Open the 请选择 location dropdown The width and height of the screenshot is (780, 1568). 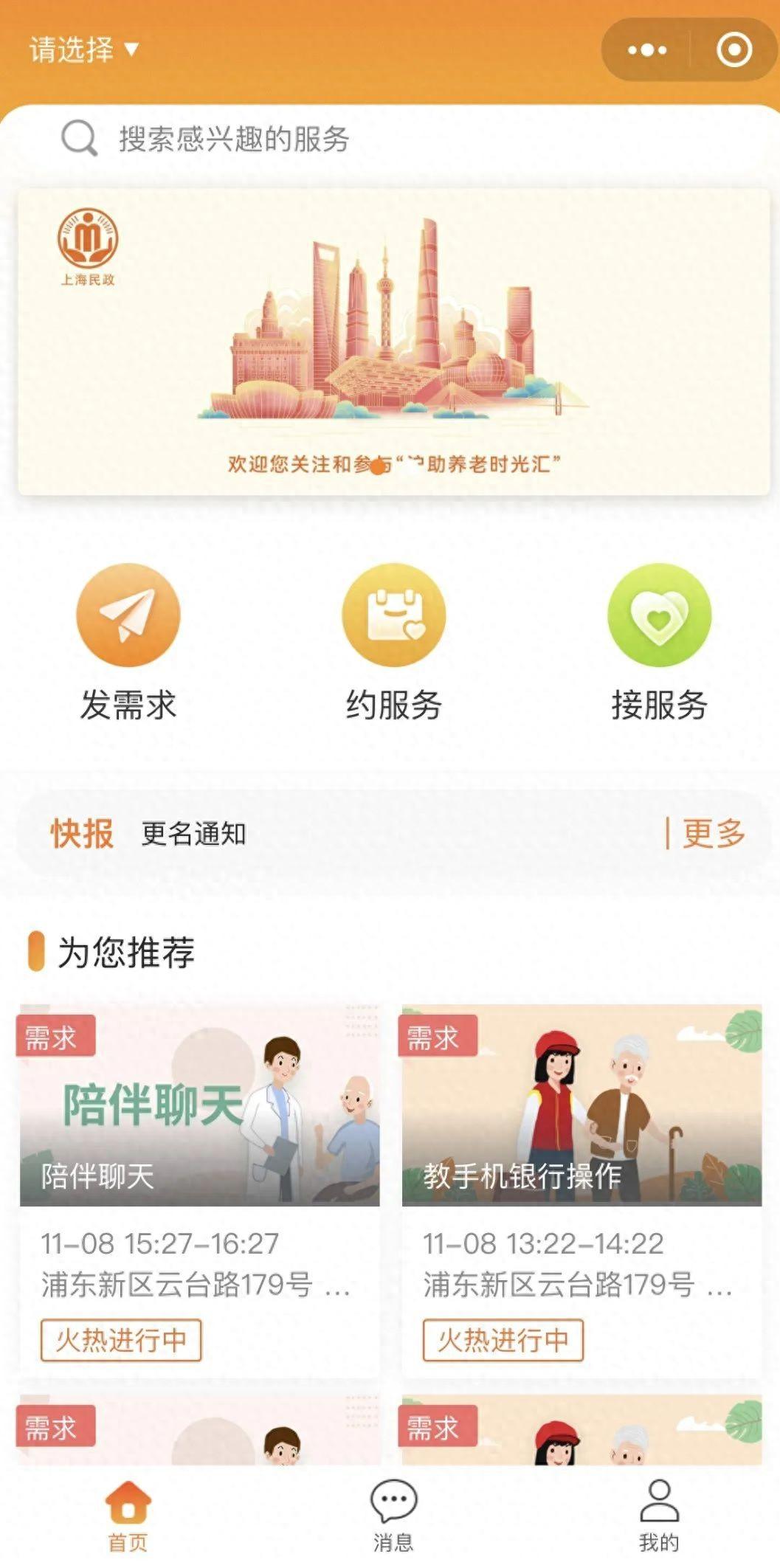tap(83, 50)
